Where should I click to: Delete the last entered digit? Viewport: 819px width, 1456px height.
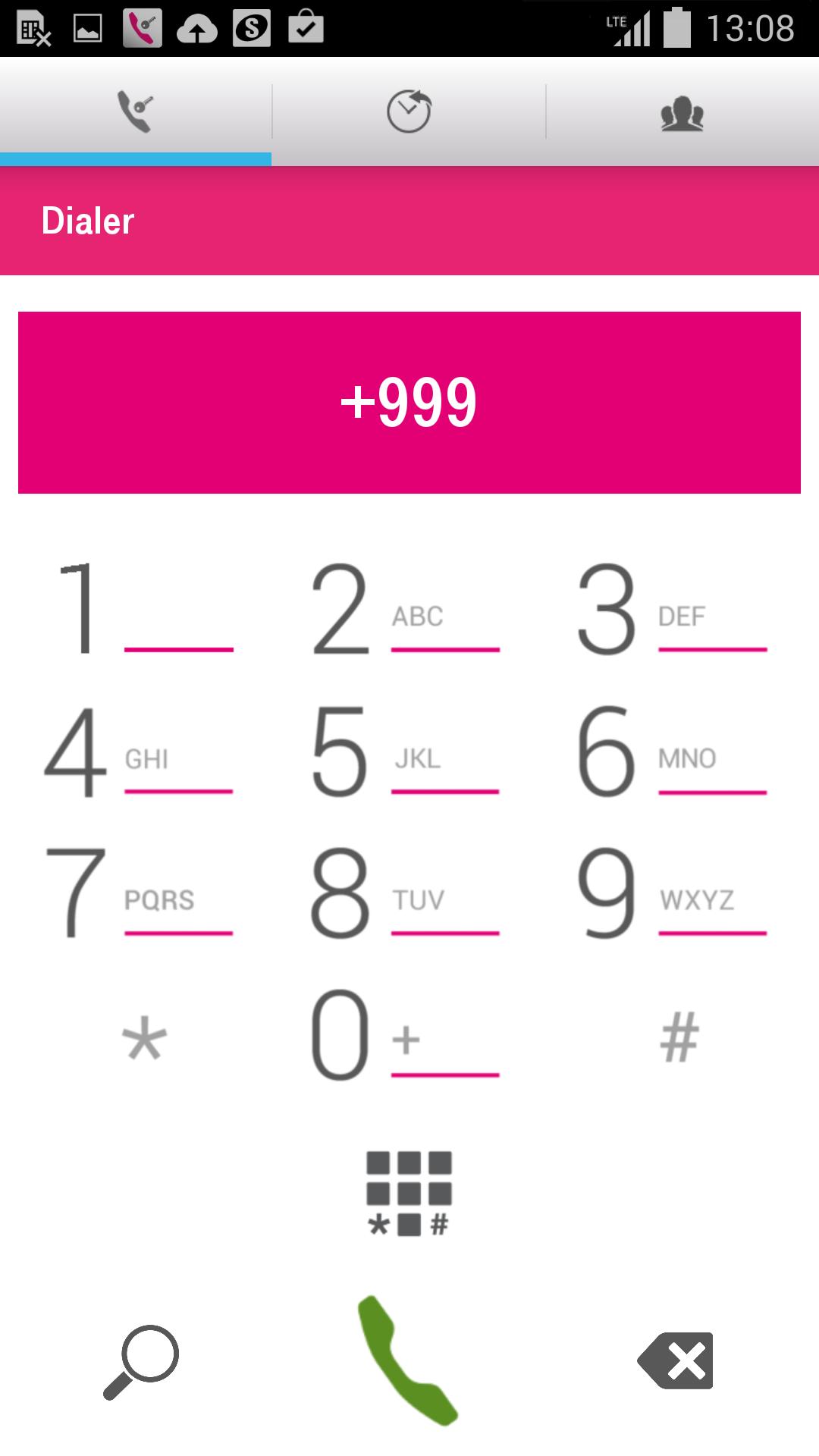click(x=676, y=1360)
